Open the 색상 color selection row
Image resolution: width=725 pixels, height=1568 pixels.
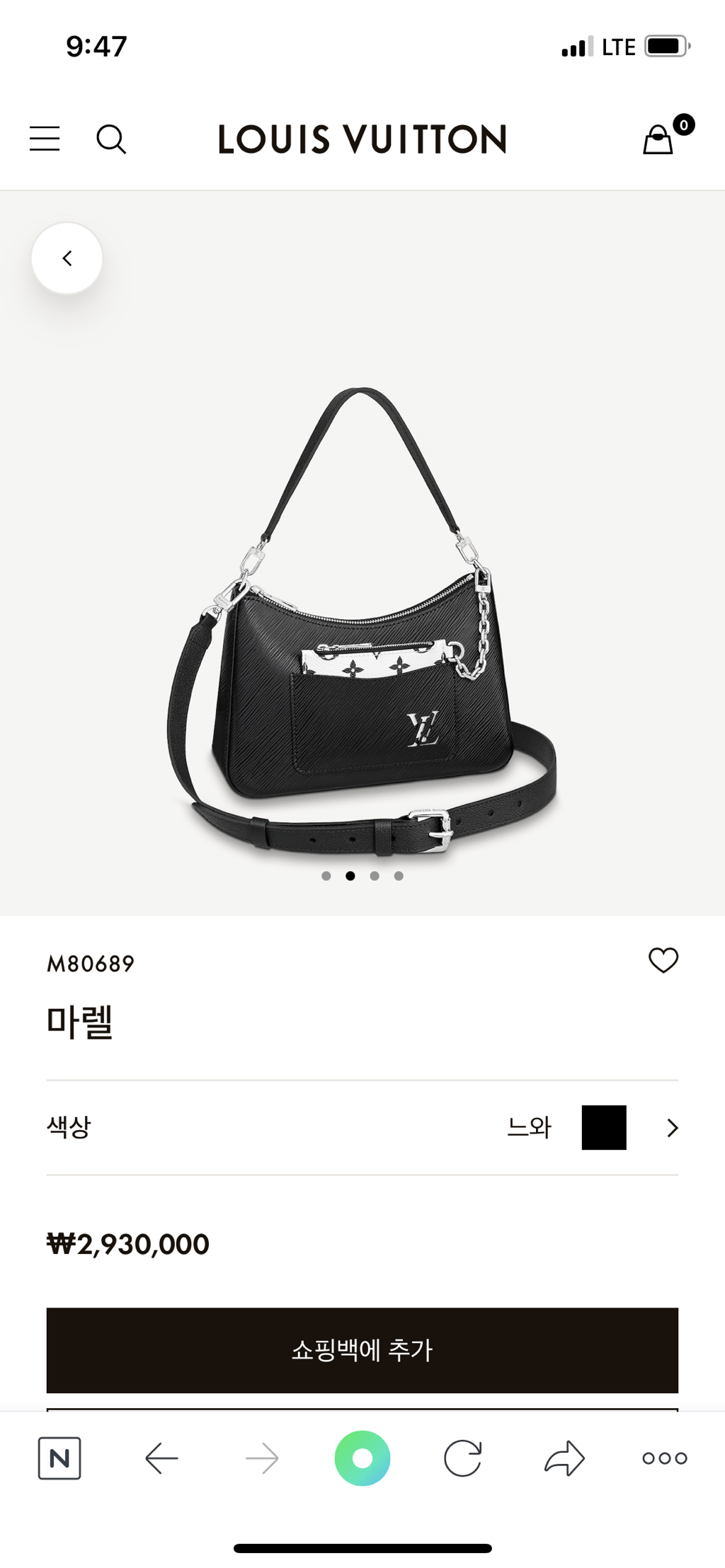(x=362, y=1127)
